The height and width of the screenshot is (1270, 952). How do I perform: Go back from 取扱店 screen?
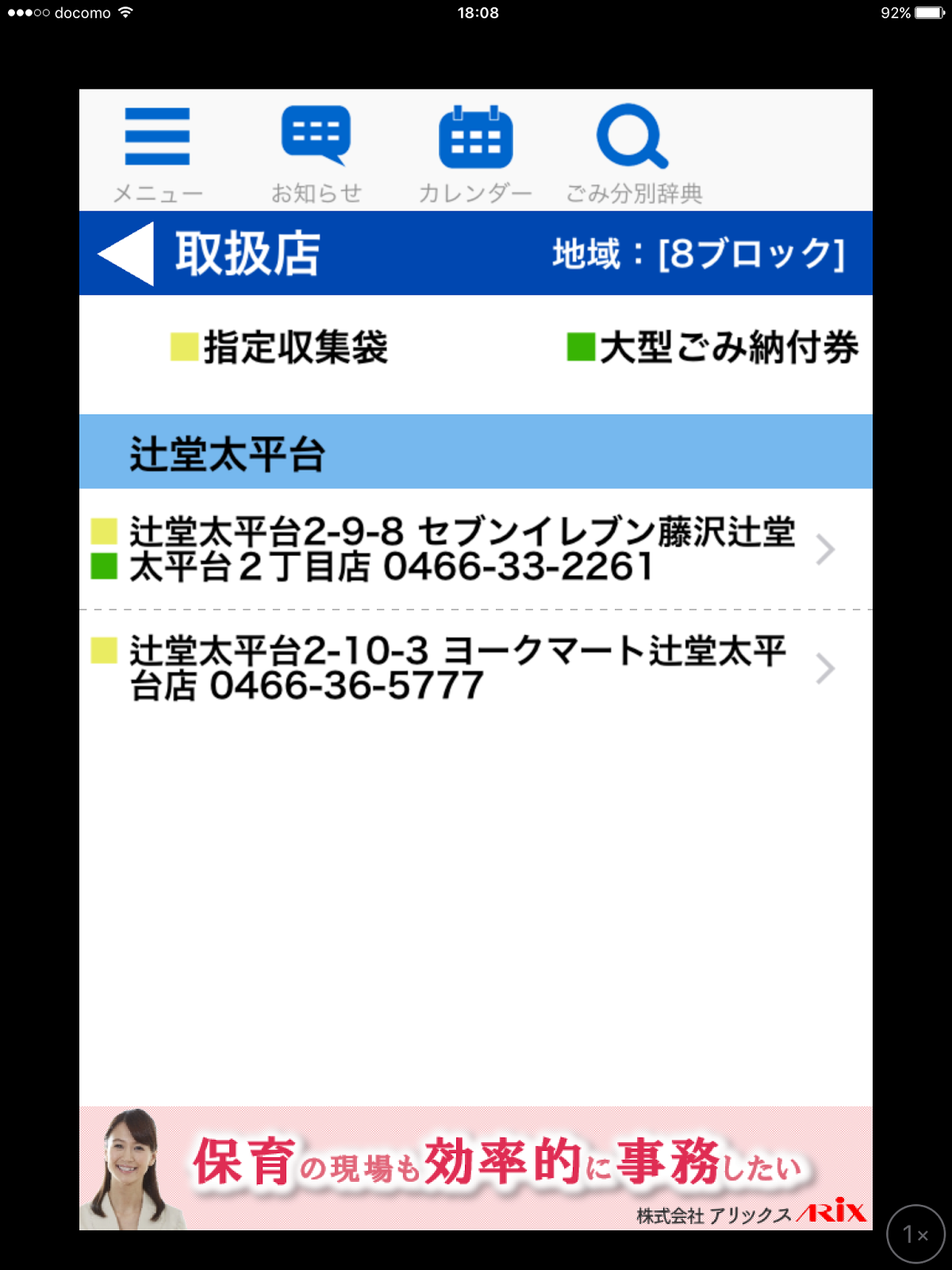point(126,254)
